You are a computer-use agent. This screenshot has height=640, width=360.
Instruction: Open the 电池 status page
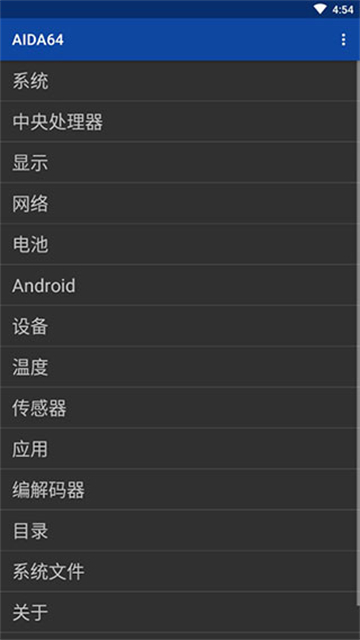tap(178, 244)
